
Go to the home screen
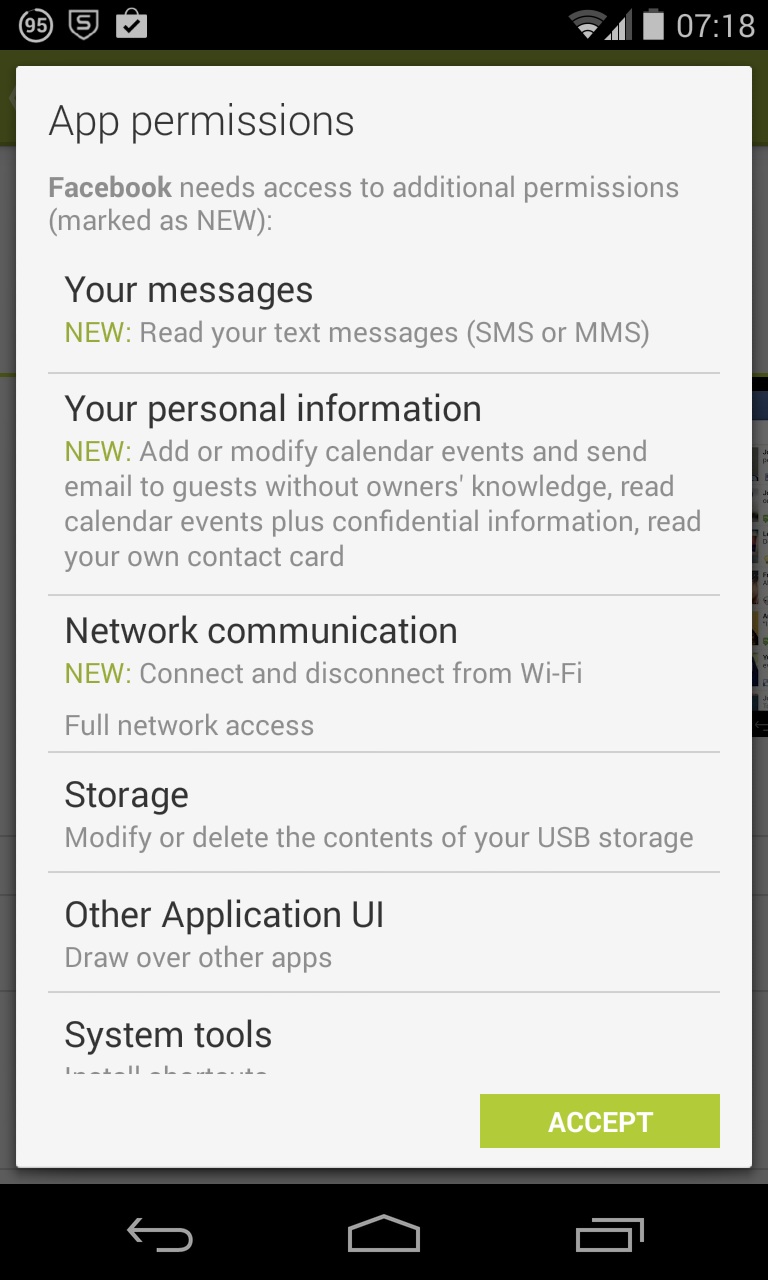tap(384, 1235)
